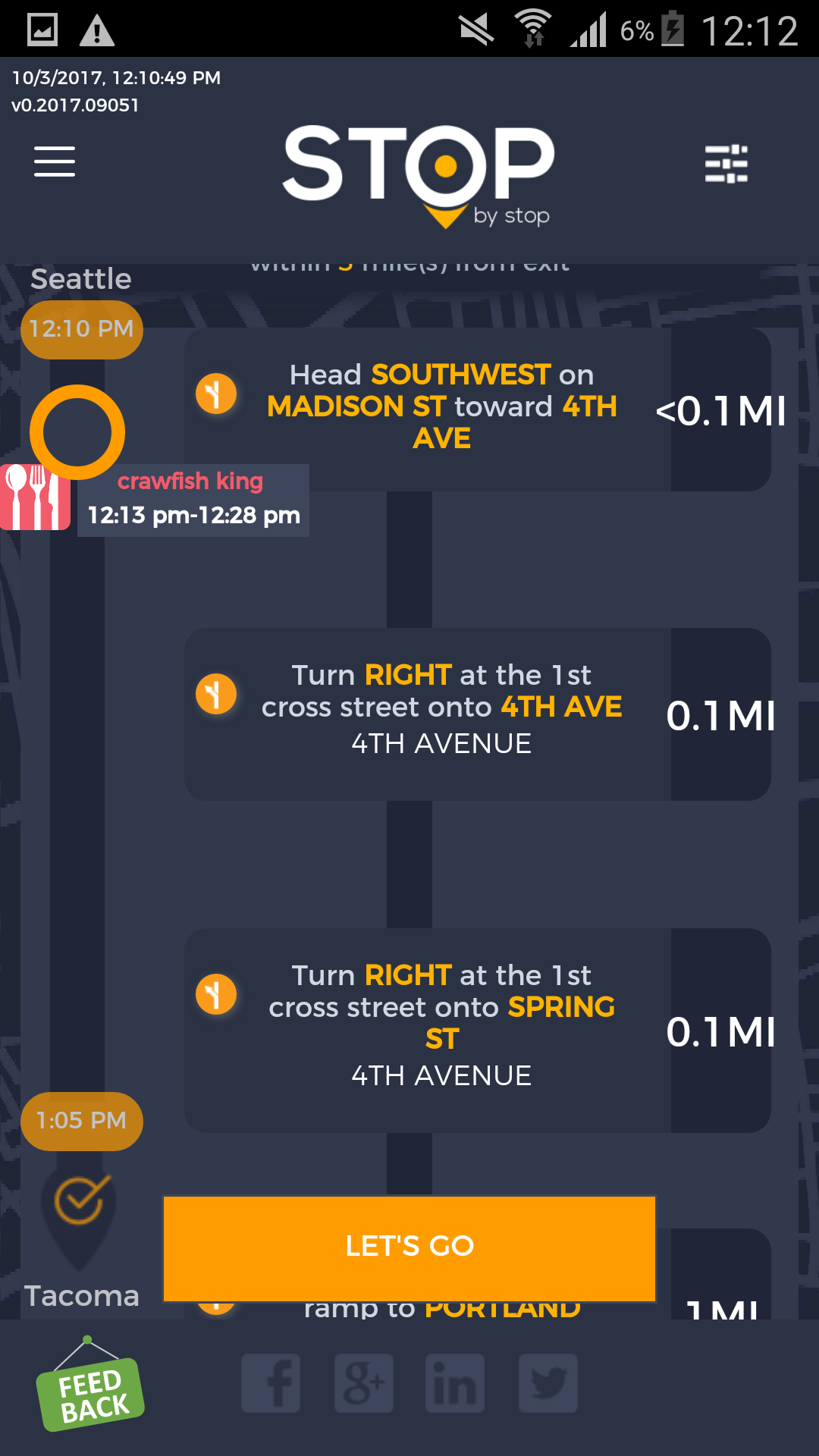The height and width of the screenshot is (1456, 819).
Task: Open the Feedback tag
Action: pos(90,1392)
